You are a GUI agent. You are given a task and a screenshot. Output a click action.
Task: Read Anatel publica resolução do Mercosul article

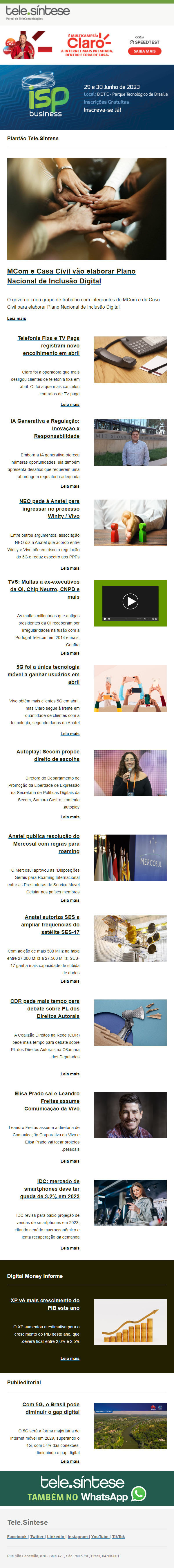click(x=44, y=844)
